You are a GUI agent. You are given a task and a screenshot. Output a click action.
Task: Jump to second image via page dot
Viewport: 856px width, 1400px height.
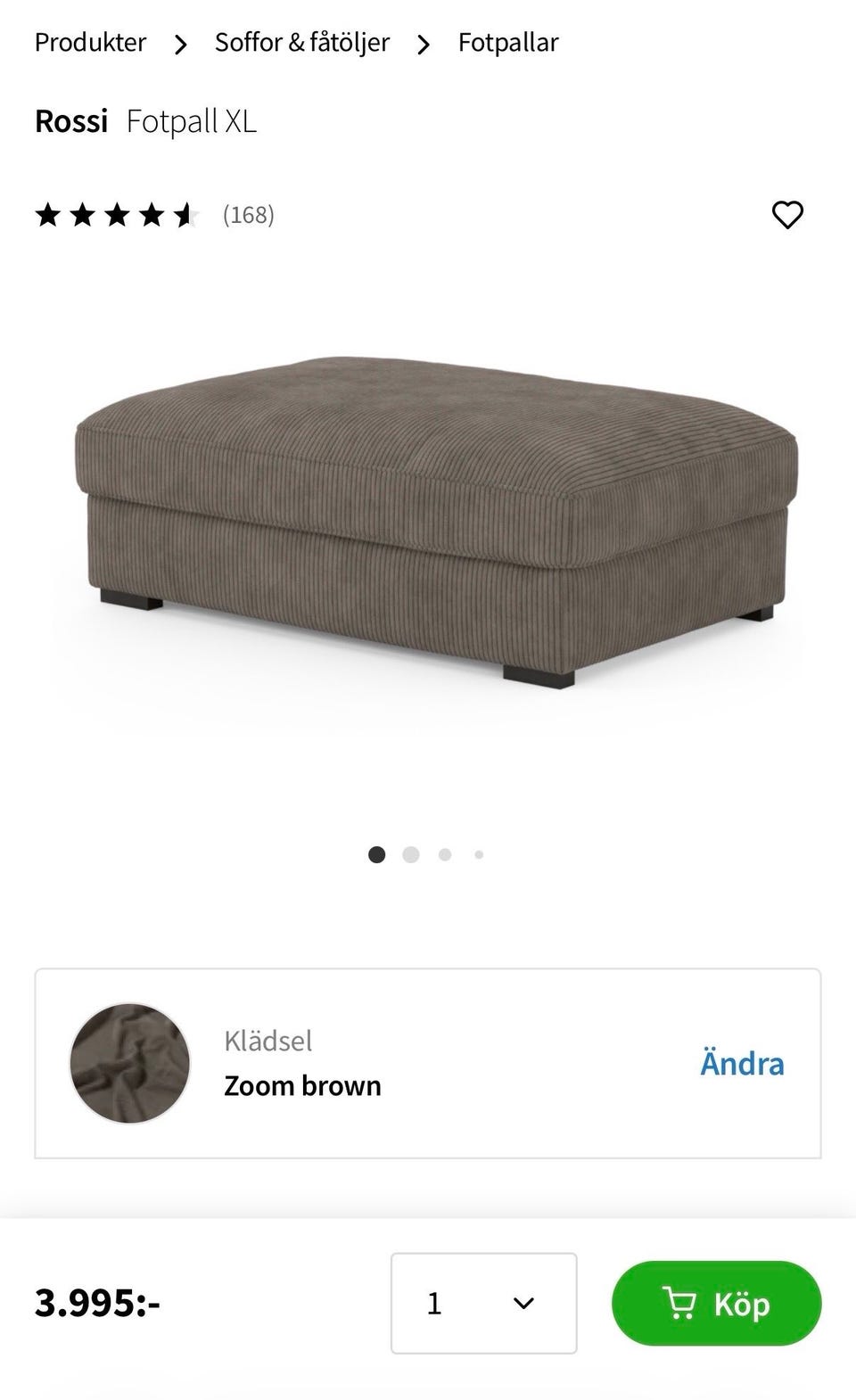click(x=411, y=854)
